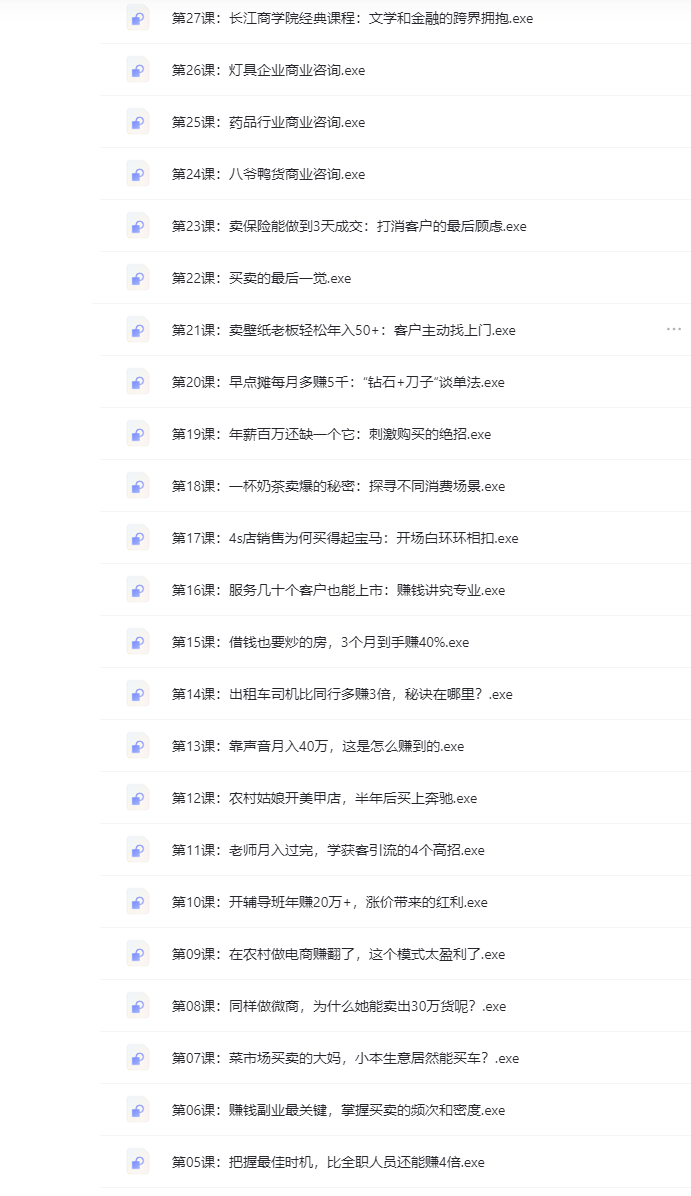Open file 第08课 同样做微商
691x1196 pixels.
tap(338, 1006)
